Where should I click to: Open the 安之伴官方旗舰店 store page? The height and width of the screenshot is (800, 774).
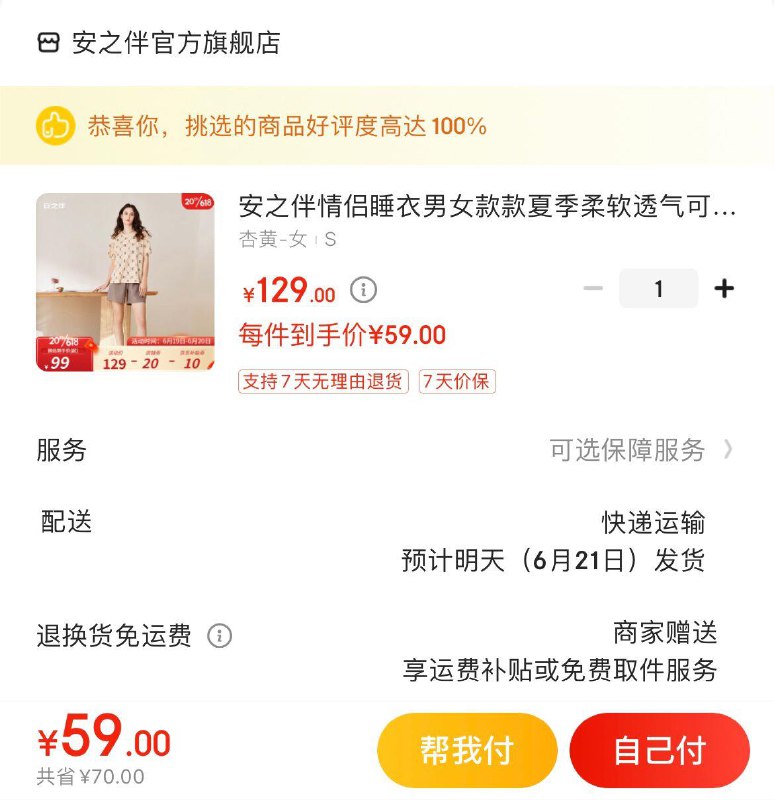pos(170,44)
